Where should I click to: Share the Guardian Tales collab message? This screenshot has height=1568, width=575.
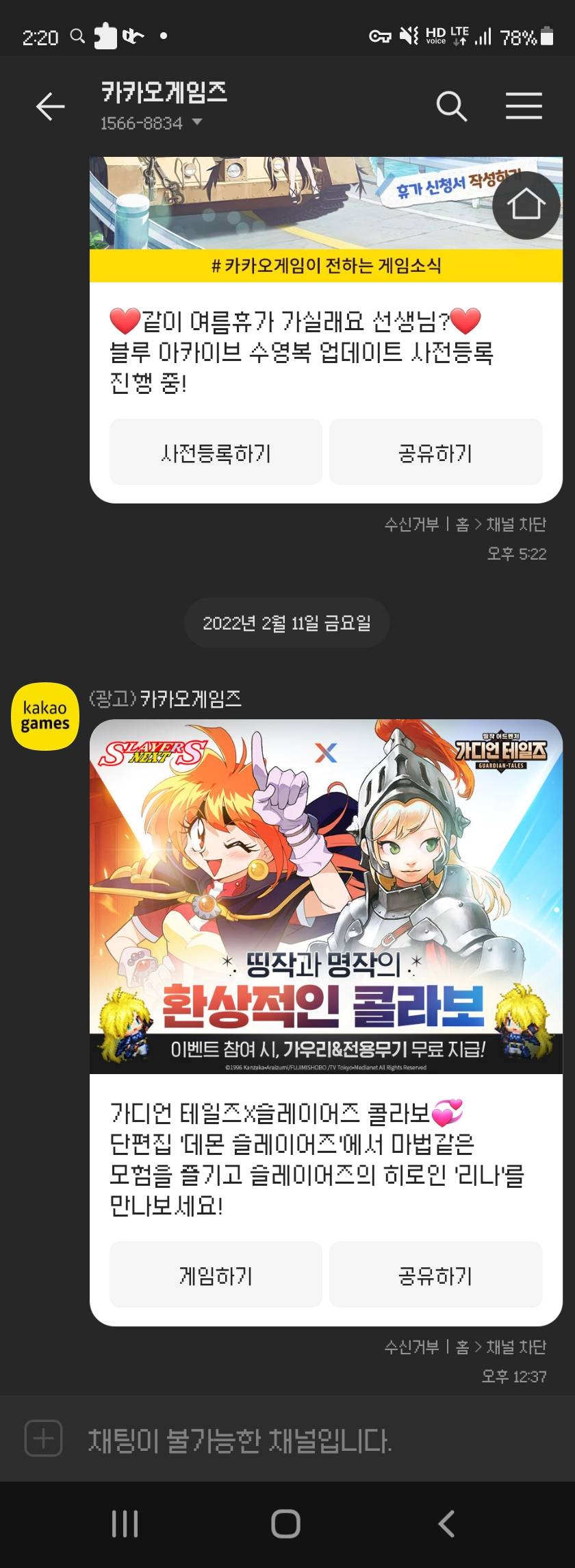[435, 1275]
